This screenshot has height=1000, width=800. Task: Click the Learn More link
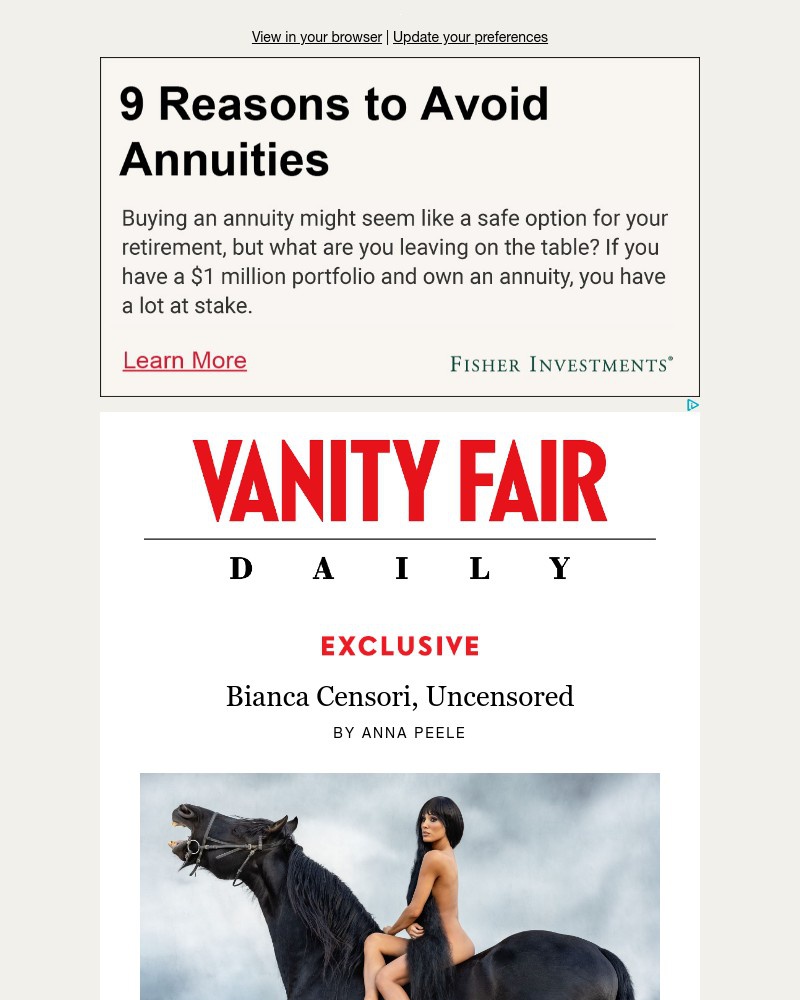point(184,360)
